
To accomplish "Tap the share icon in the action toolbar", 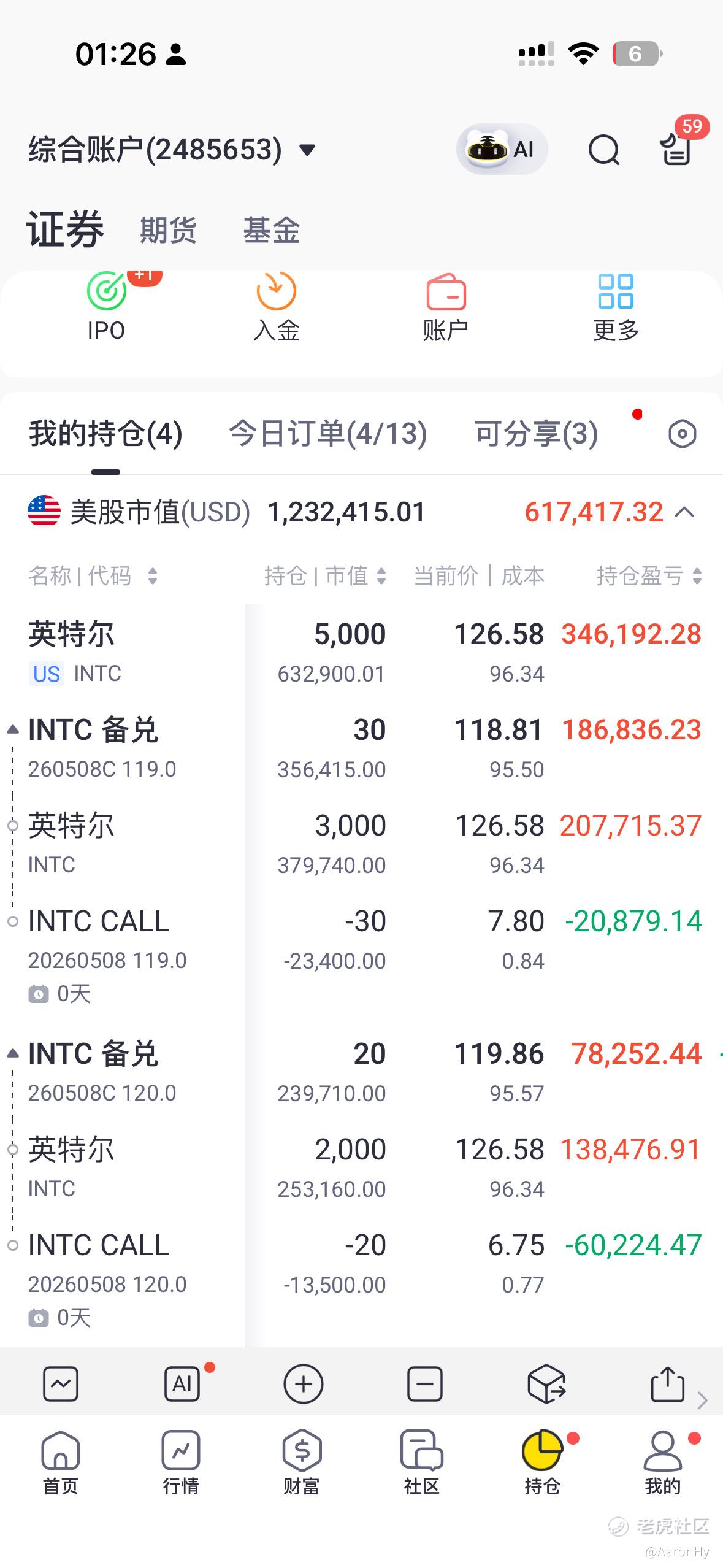I will [x=667, y=1385].
